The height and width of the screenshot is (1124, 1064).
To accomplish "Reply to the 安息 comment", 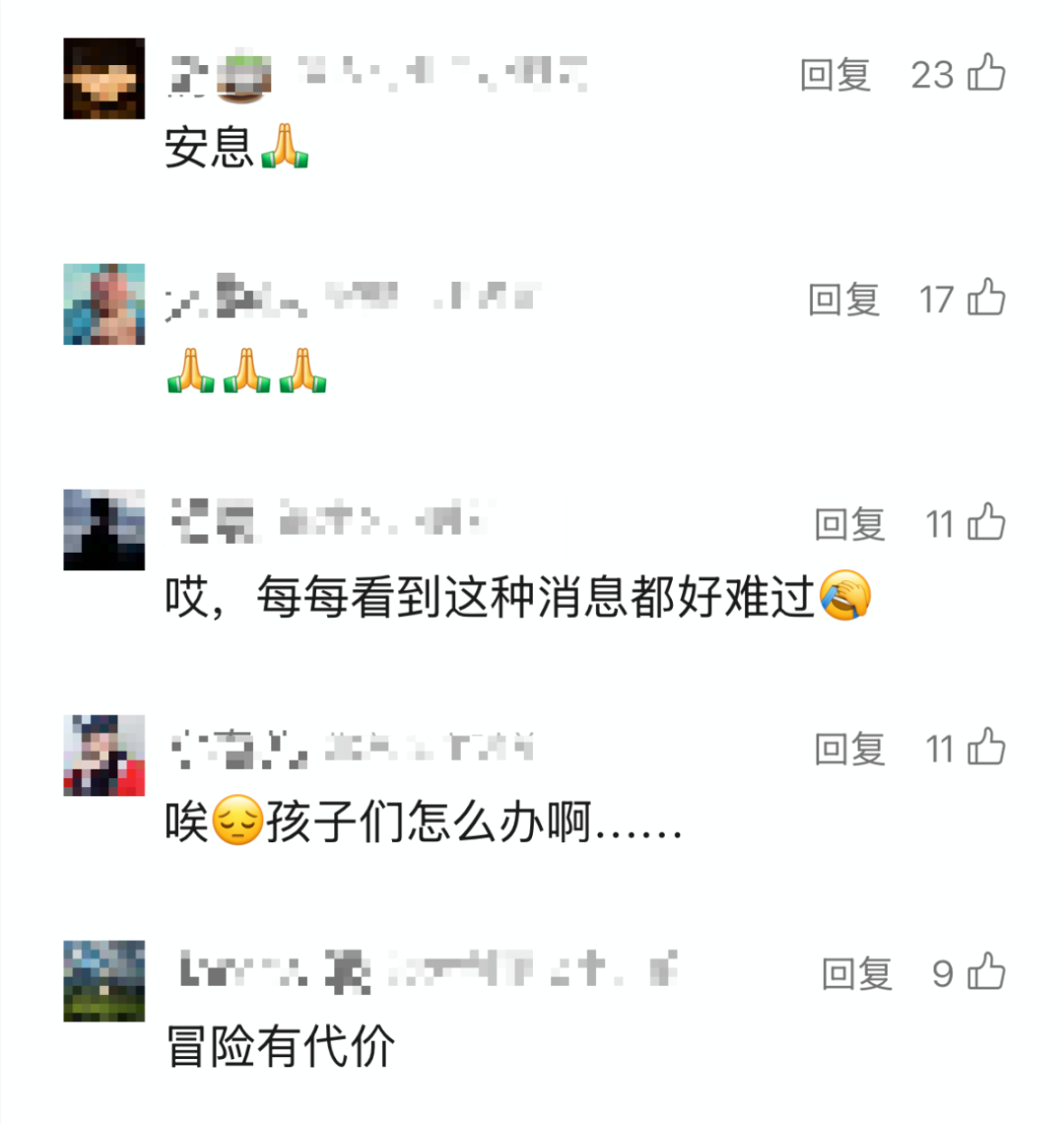I will pyautogui.click(x=835, y=75).
